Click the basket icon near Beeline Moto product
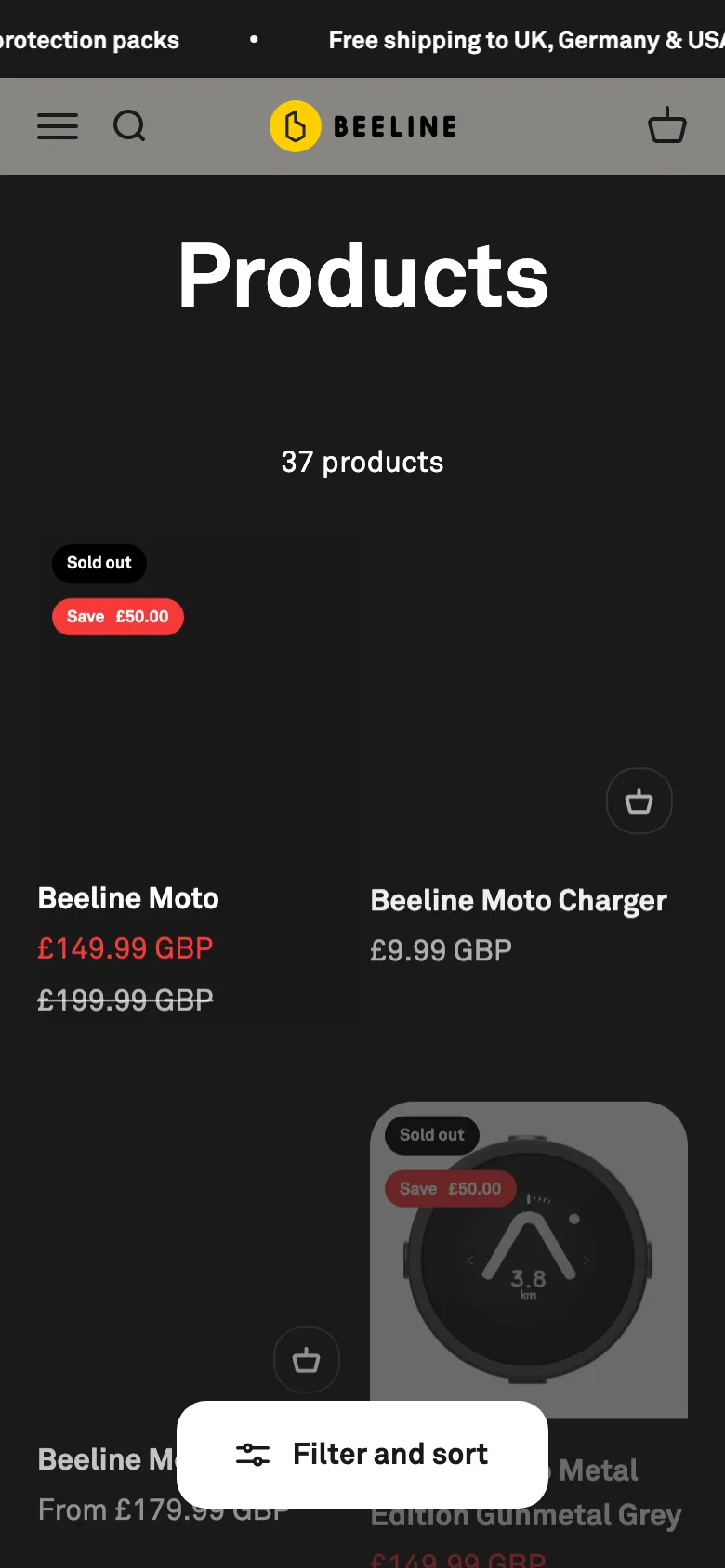725x1568 pixels. (307, 1360)
